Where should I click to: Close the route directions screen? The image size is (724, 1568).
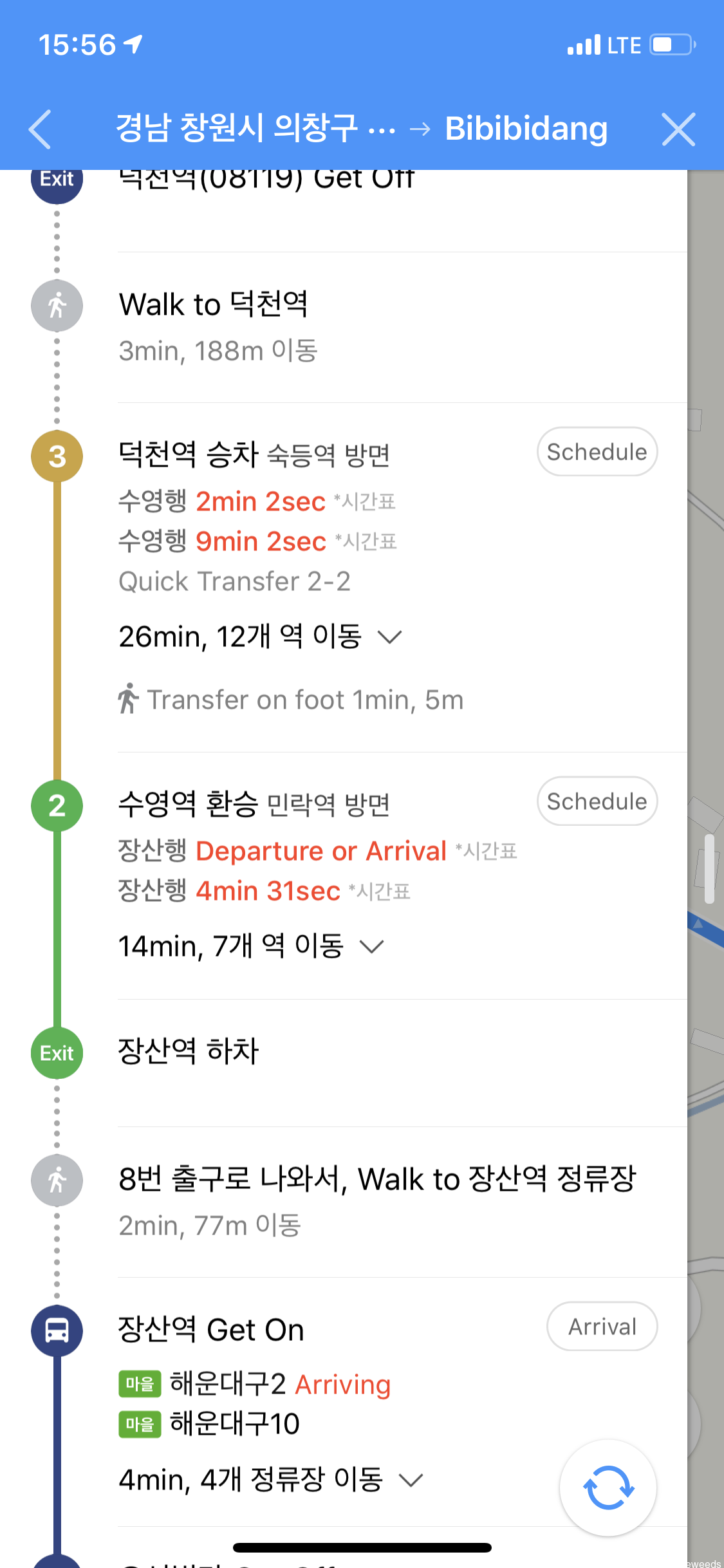point(678,129)
